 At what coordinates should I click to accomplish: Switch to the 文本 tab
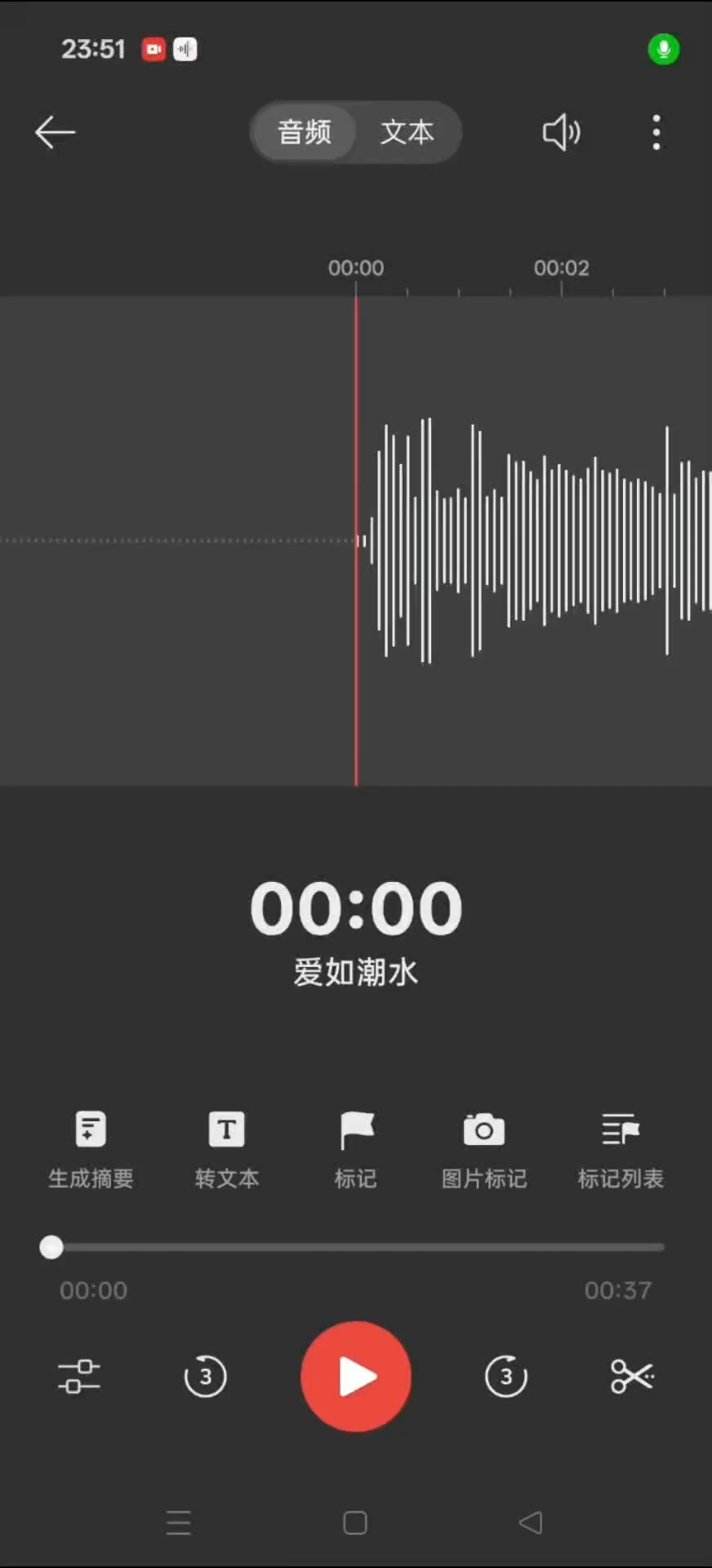407,132
